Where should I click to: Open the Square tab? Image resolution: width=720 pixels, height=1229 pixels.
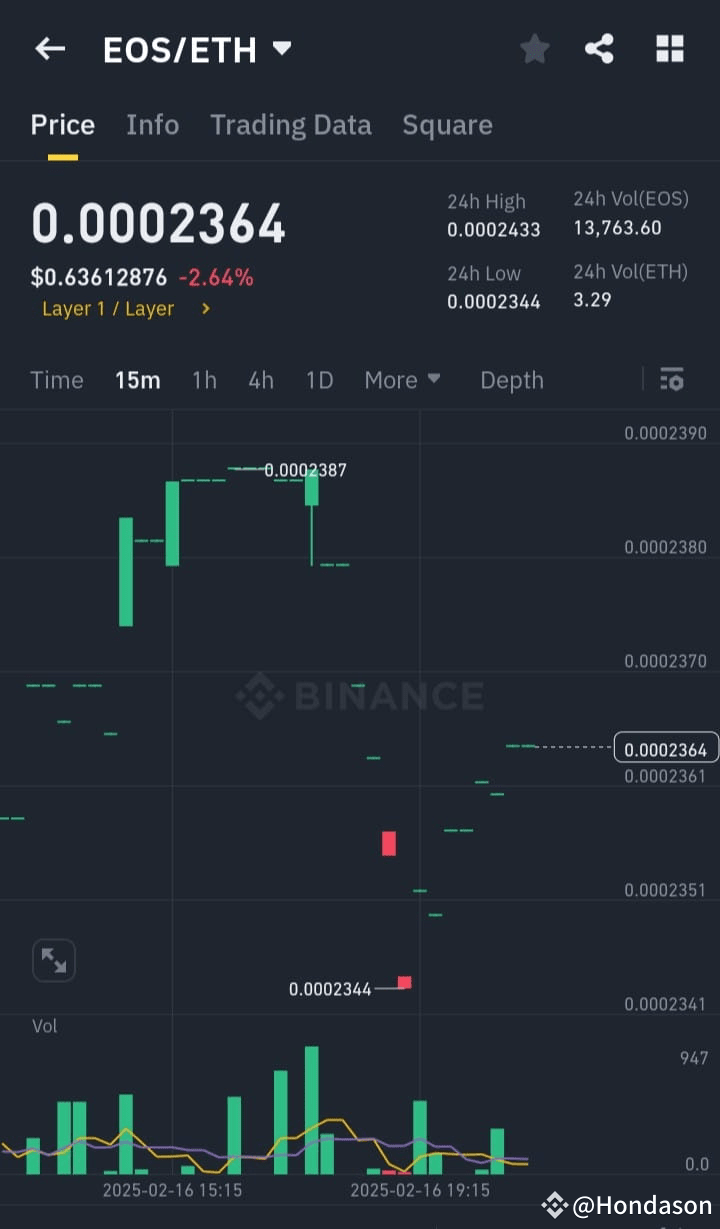point(447,124)
